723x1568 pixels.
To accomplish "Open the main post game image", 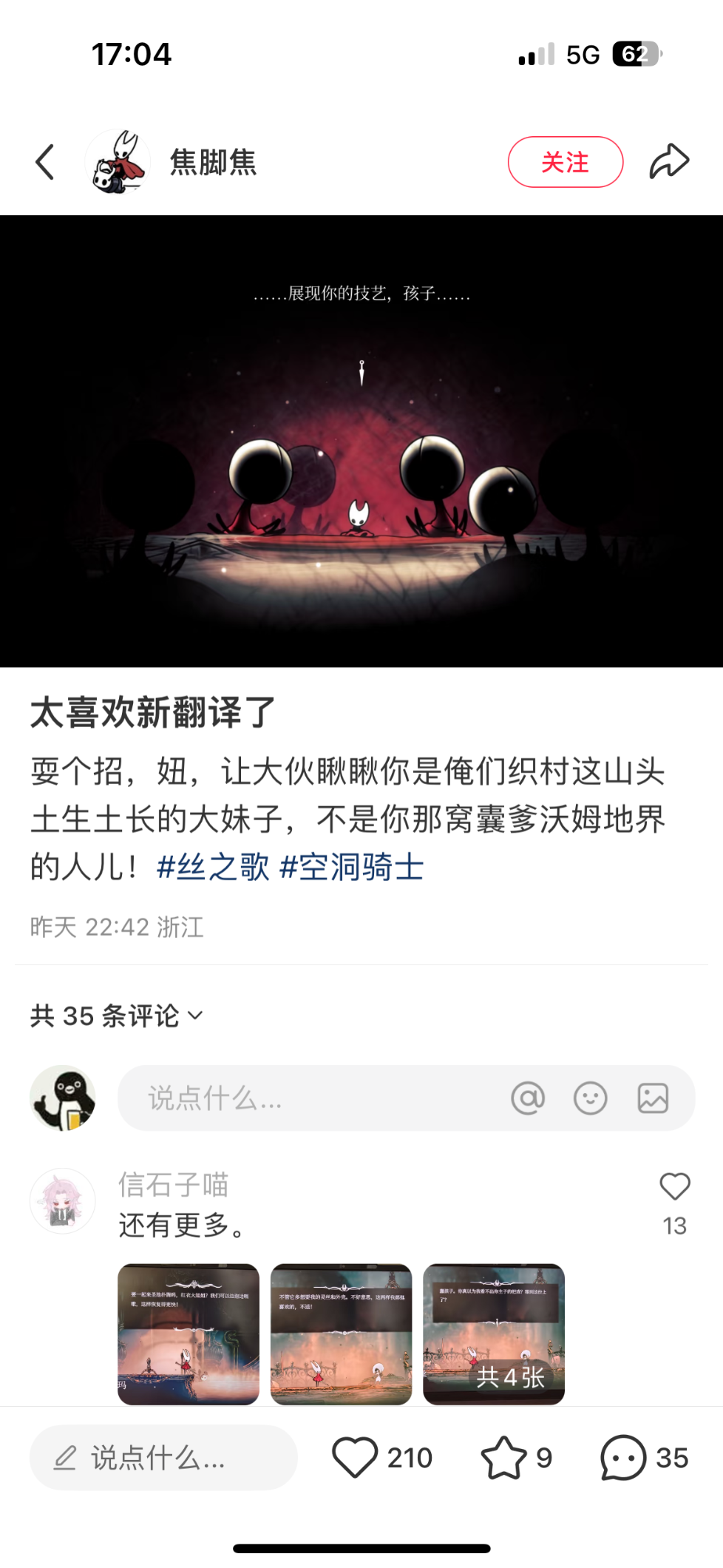I will click(361, 442).
